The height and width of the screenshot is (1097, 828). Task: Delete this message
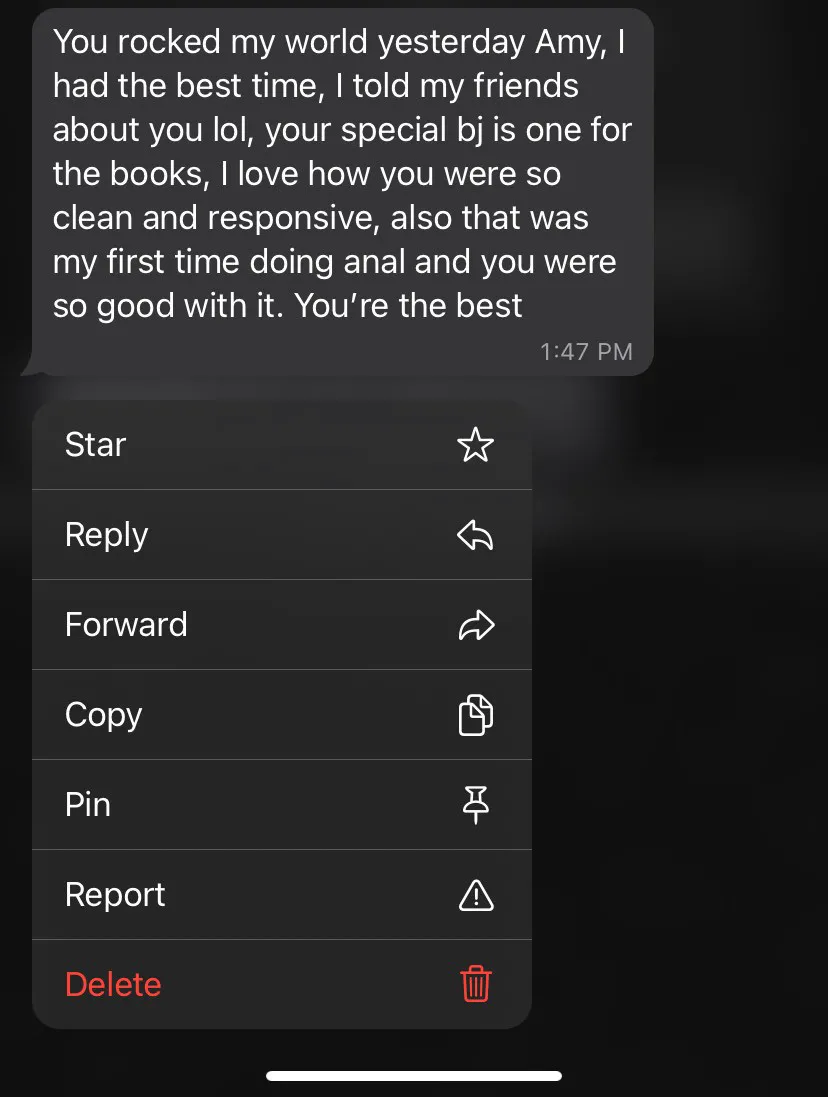coord(280,985)
